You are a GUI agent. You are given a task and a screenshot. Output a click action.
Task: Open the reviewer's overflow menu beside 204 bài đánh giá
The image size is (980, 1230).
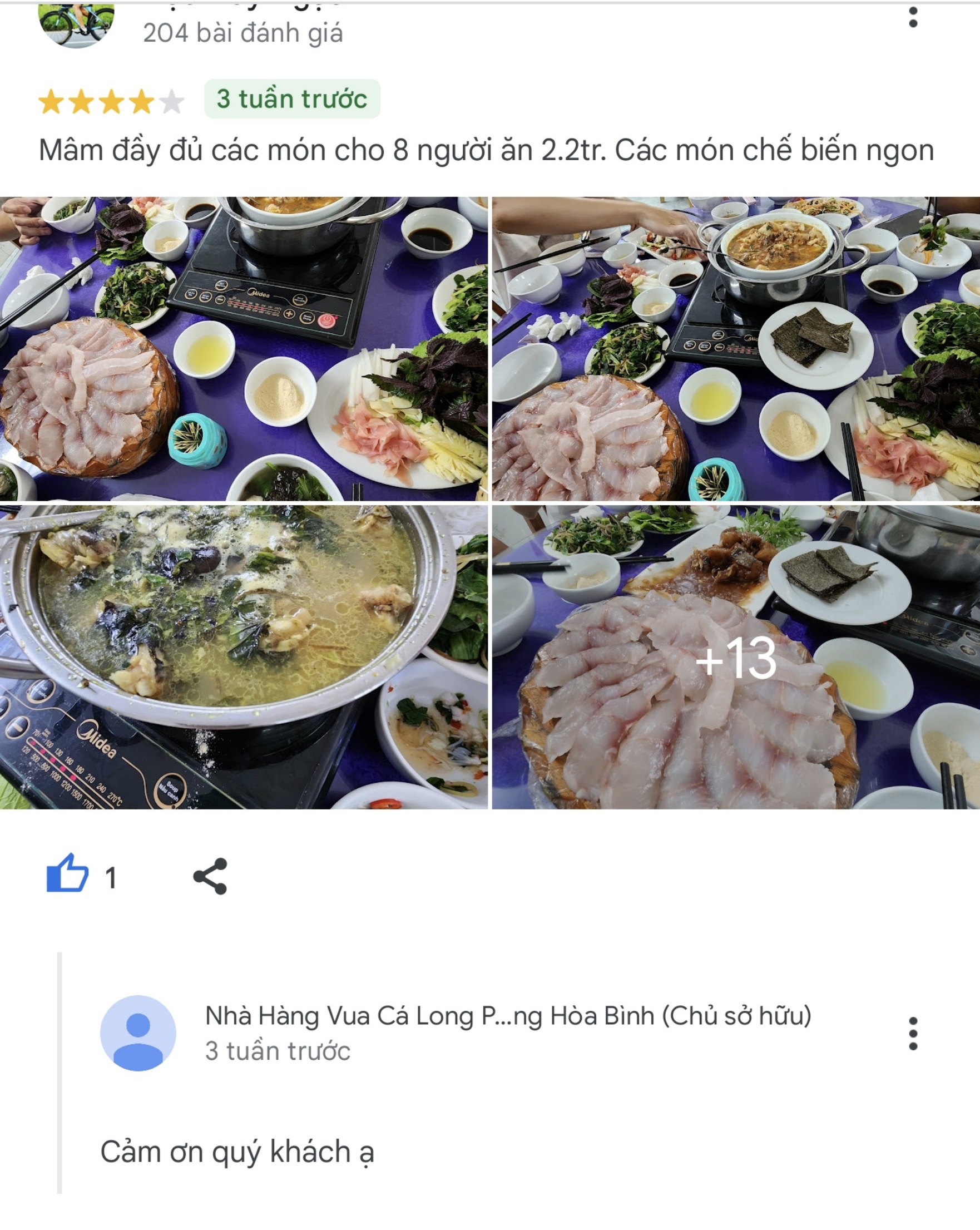913,17
